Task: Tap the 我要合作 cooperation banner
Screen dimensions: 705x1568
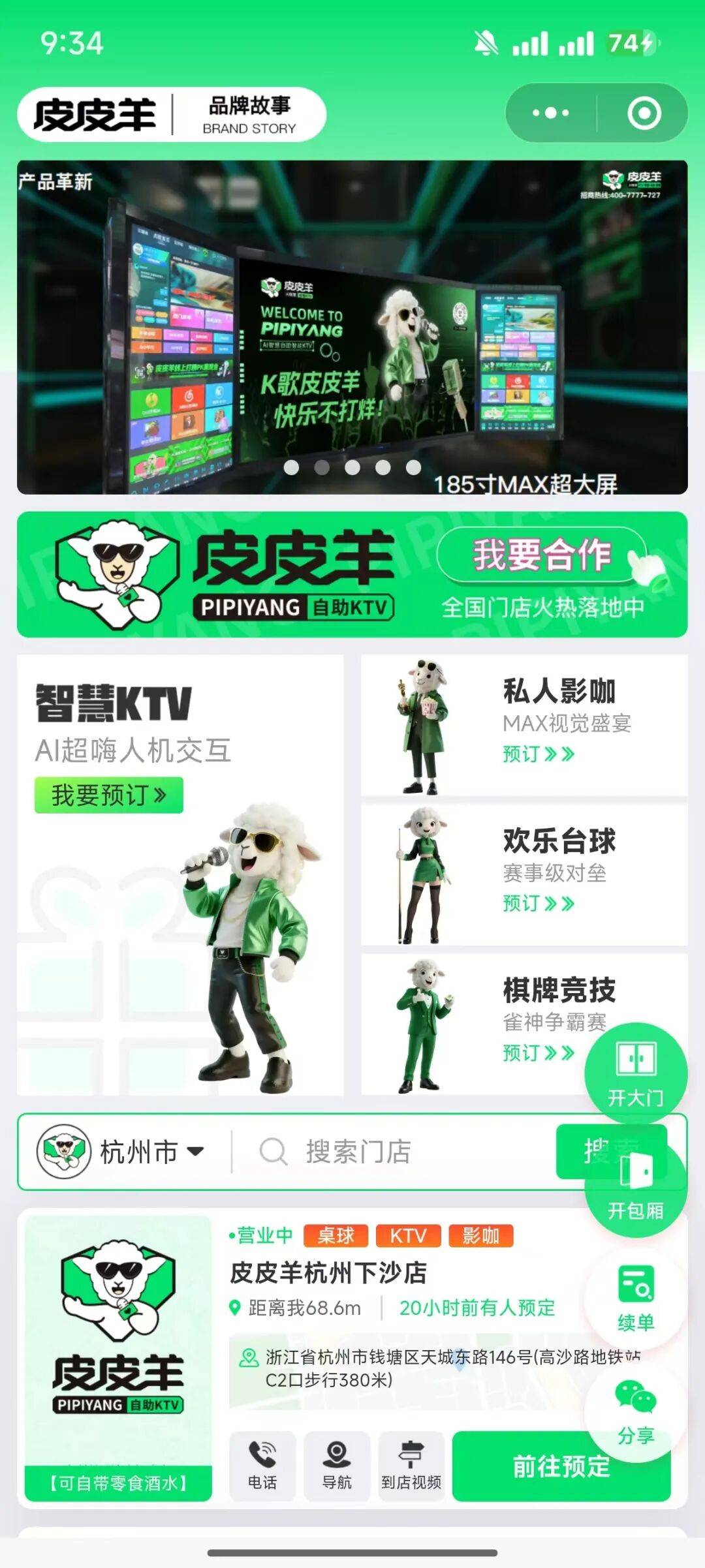Action: click(542, 555)
